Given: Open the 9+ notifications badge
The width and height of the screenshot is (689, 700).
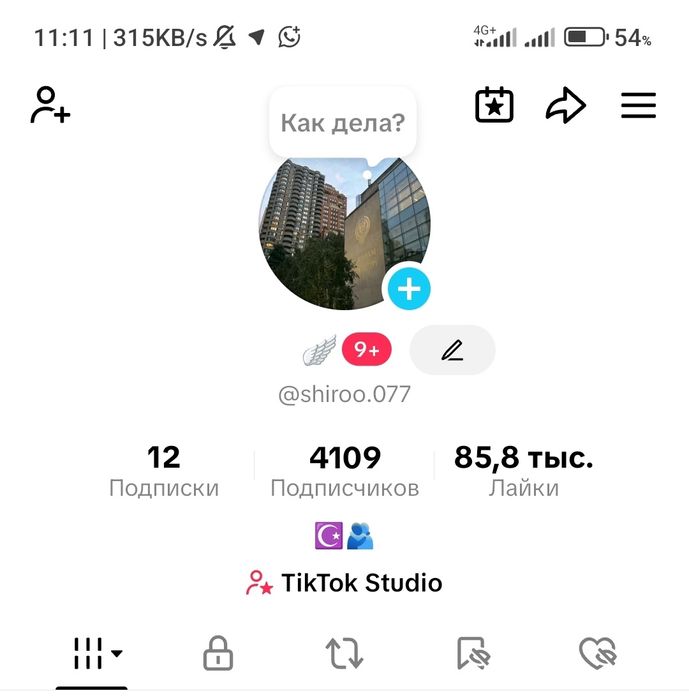Looking at the screenshot, I should [x=366, y=350].
